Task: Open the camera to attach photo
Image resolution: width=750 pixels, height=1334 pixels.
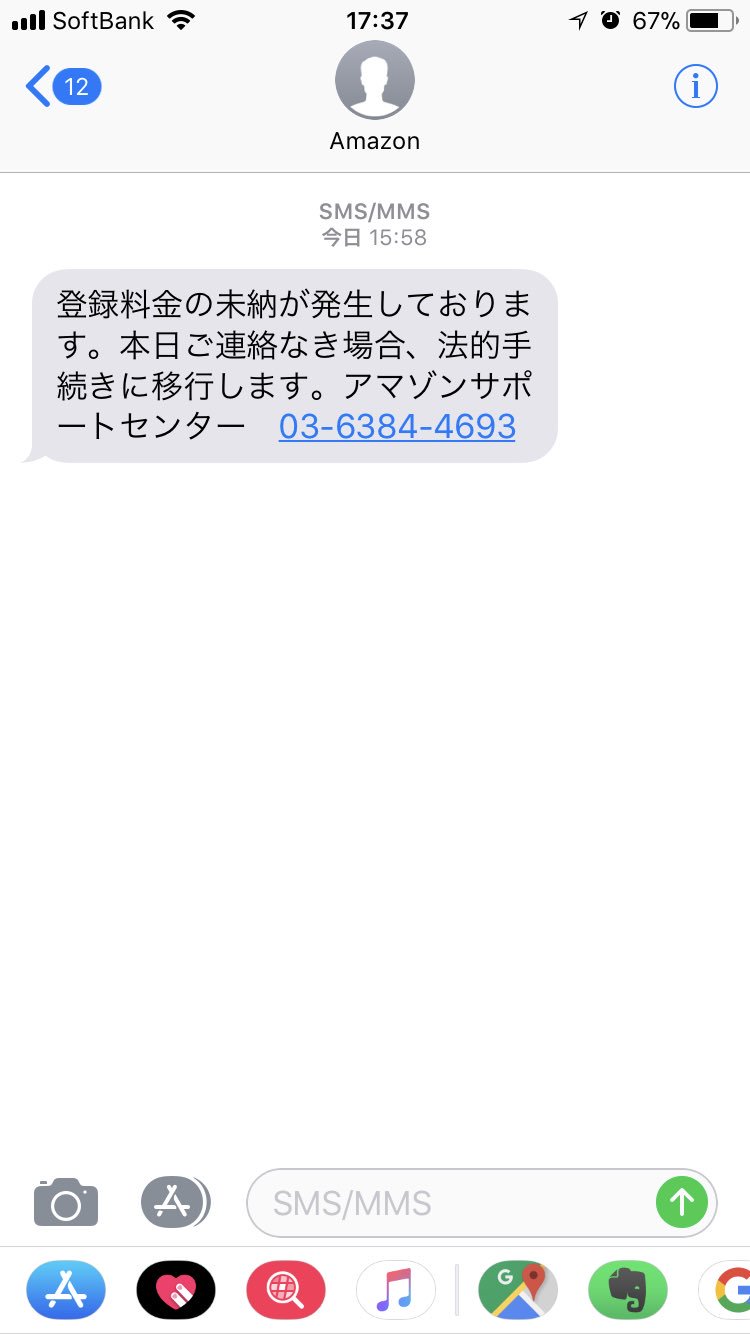Action: pyautogui.click(x=66, y=1202)
